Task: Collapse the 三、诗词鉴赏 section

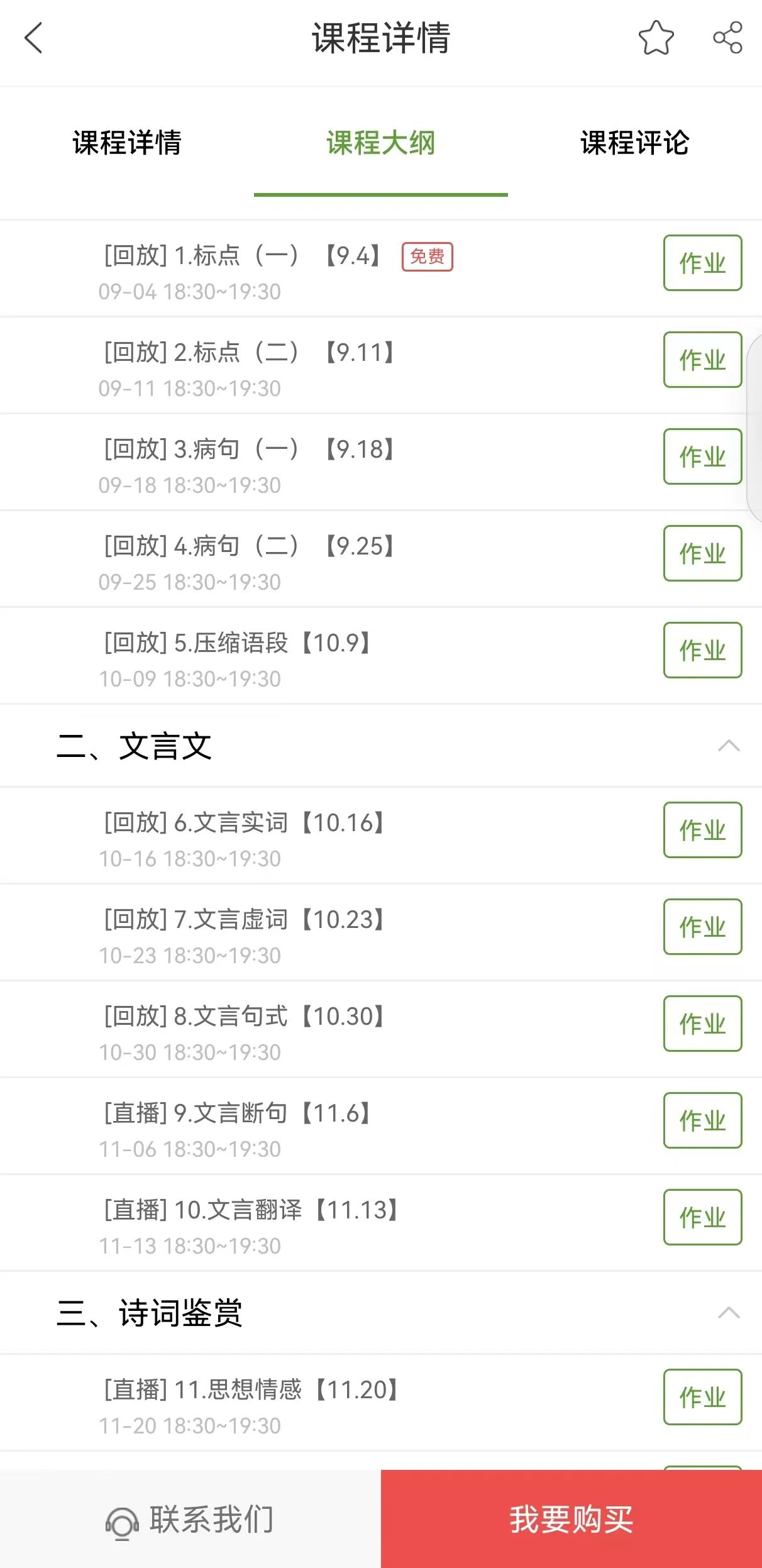Action: coord(729,1313)
